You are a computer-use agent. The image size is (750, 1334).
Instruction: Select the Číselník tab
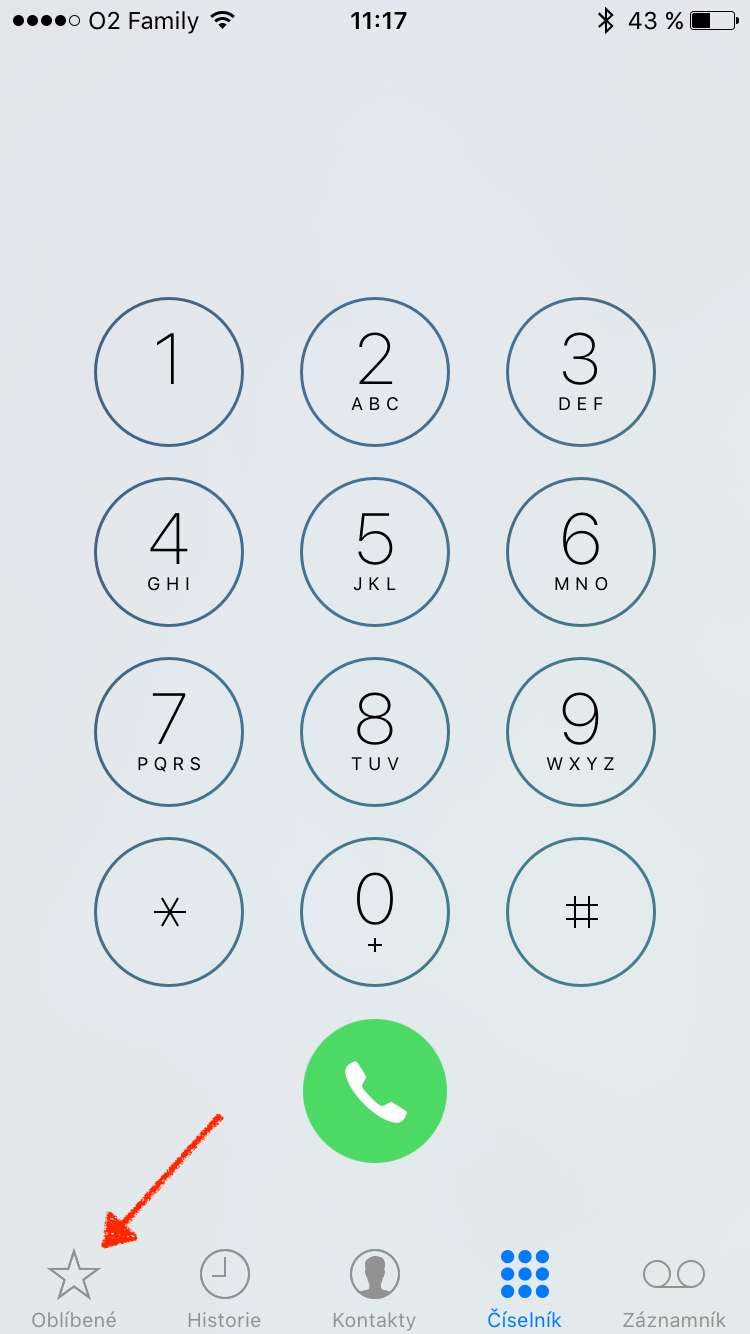(525, 1288)
